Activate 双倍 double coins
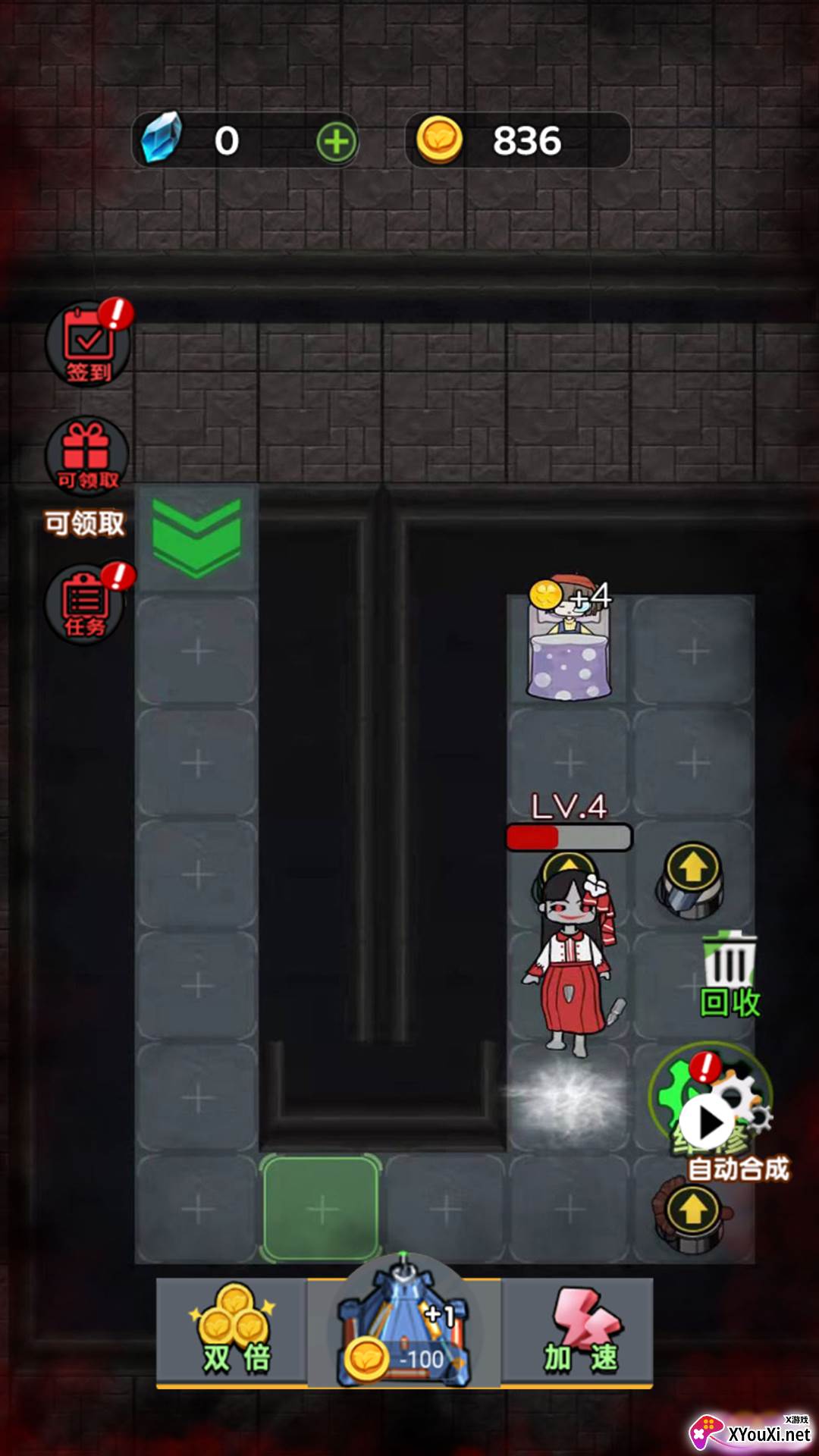This screenshot has width=819, height=1456. coord(234,1333)
